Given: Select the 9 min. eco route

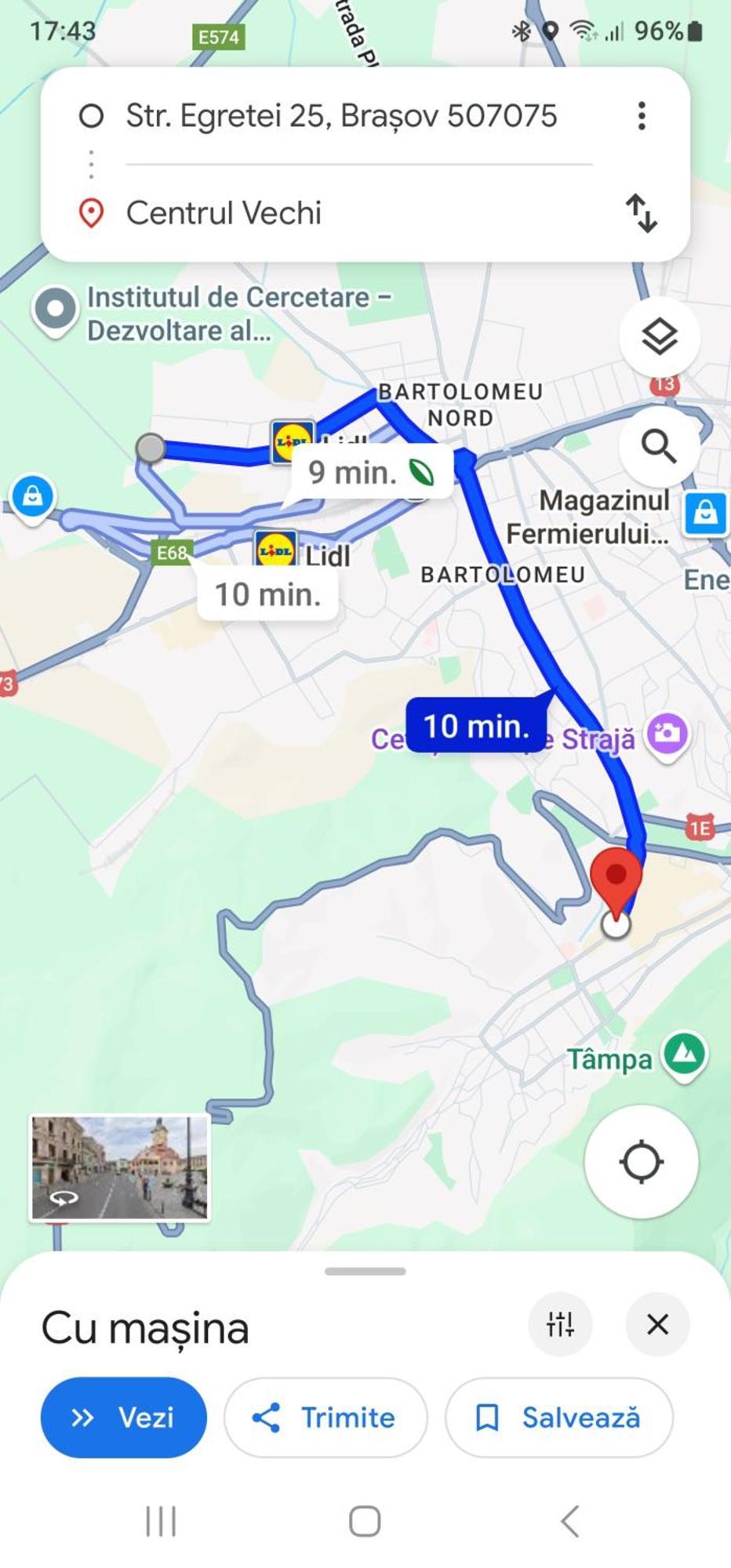Looking at the screenshot, I should (369, 473).
